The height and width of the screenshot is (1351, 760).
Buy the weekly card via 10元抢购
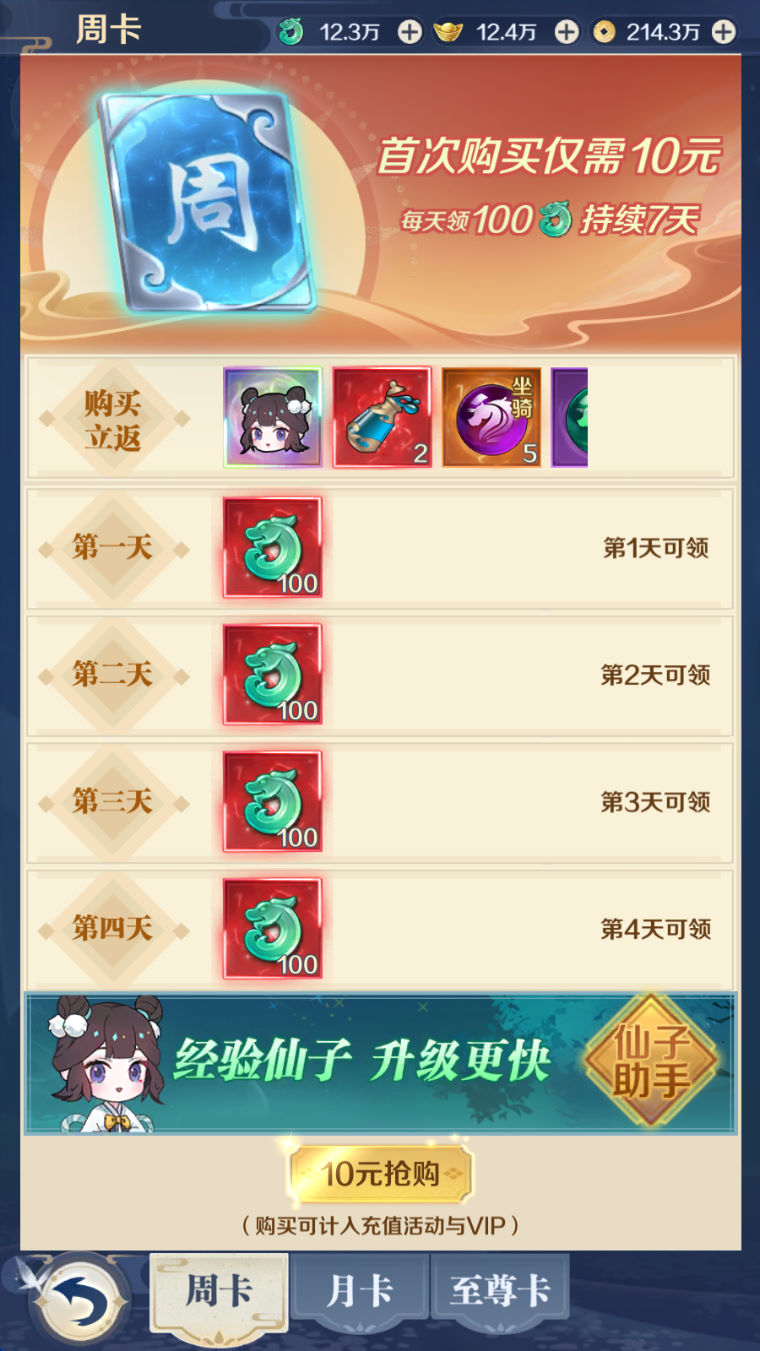(381, 1174)
